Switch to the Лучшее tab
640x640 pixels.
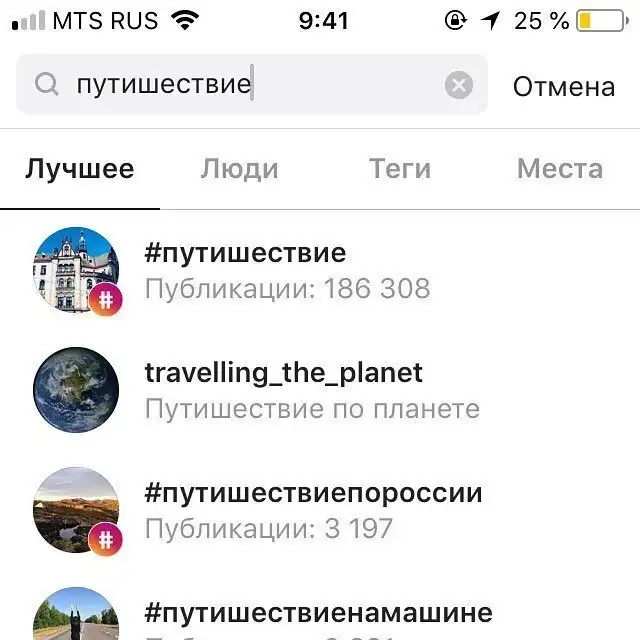pyautogui.click(x=80, y=169)
